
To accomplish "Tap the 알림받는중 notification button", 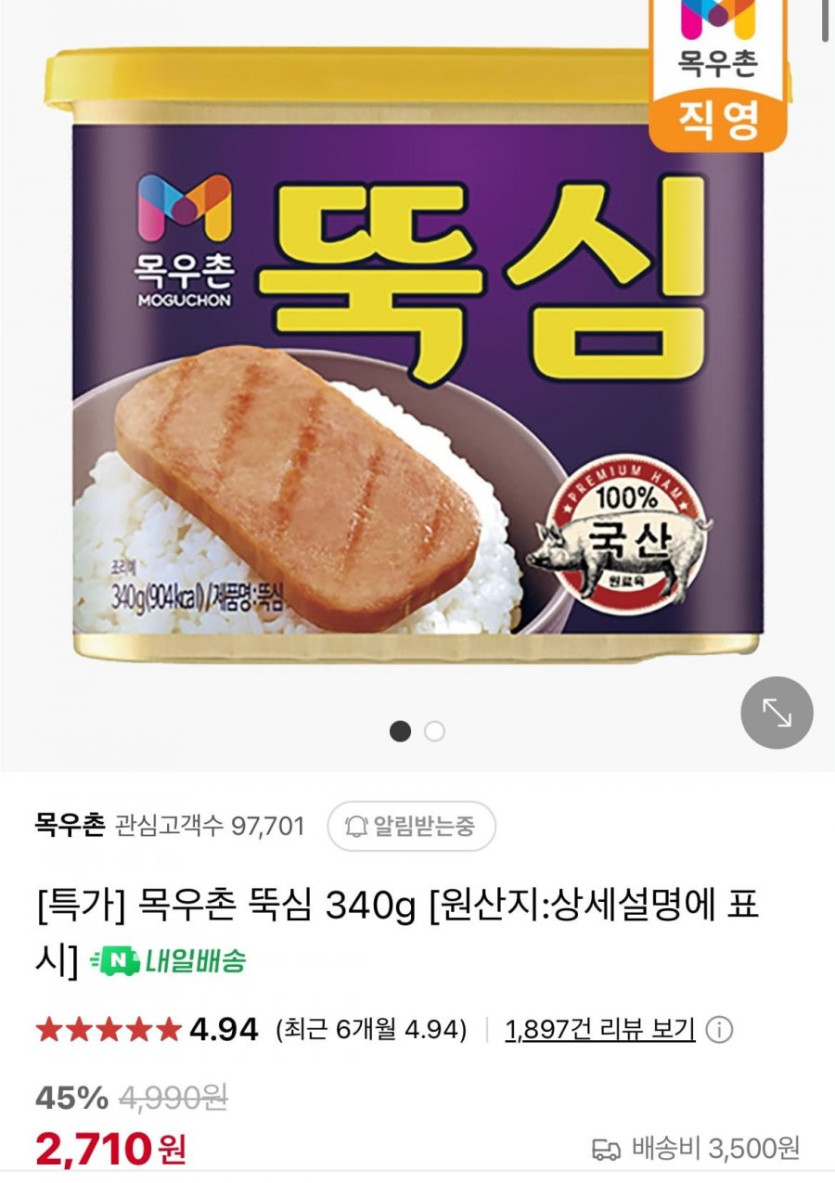I will pyautogui.click(x=411, y=826).
